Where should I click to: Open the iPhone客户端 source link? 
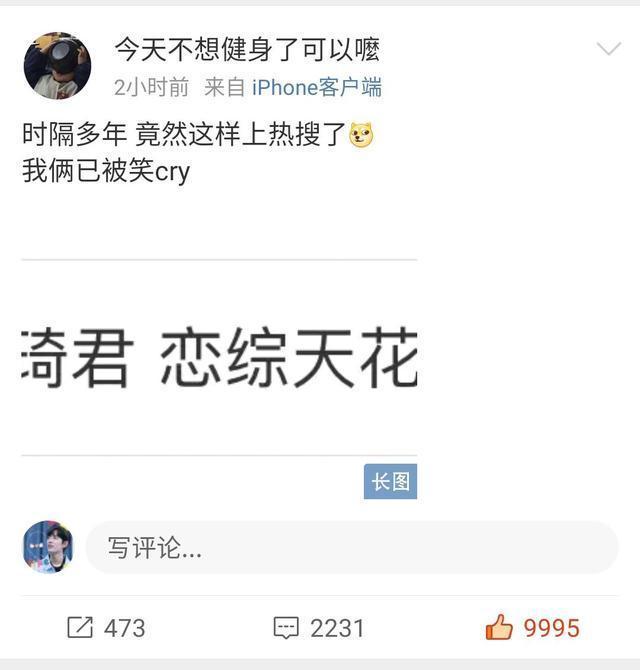316,88
